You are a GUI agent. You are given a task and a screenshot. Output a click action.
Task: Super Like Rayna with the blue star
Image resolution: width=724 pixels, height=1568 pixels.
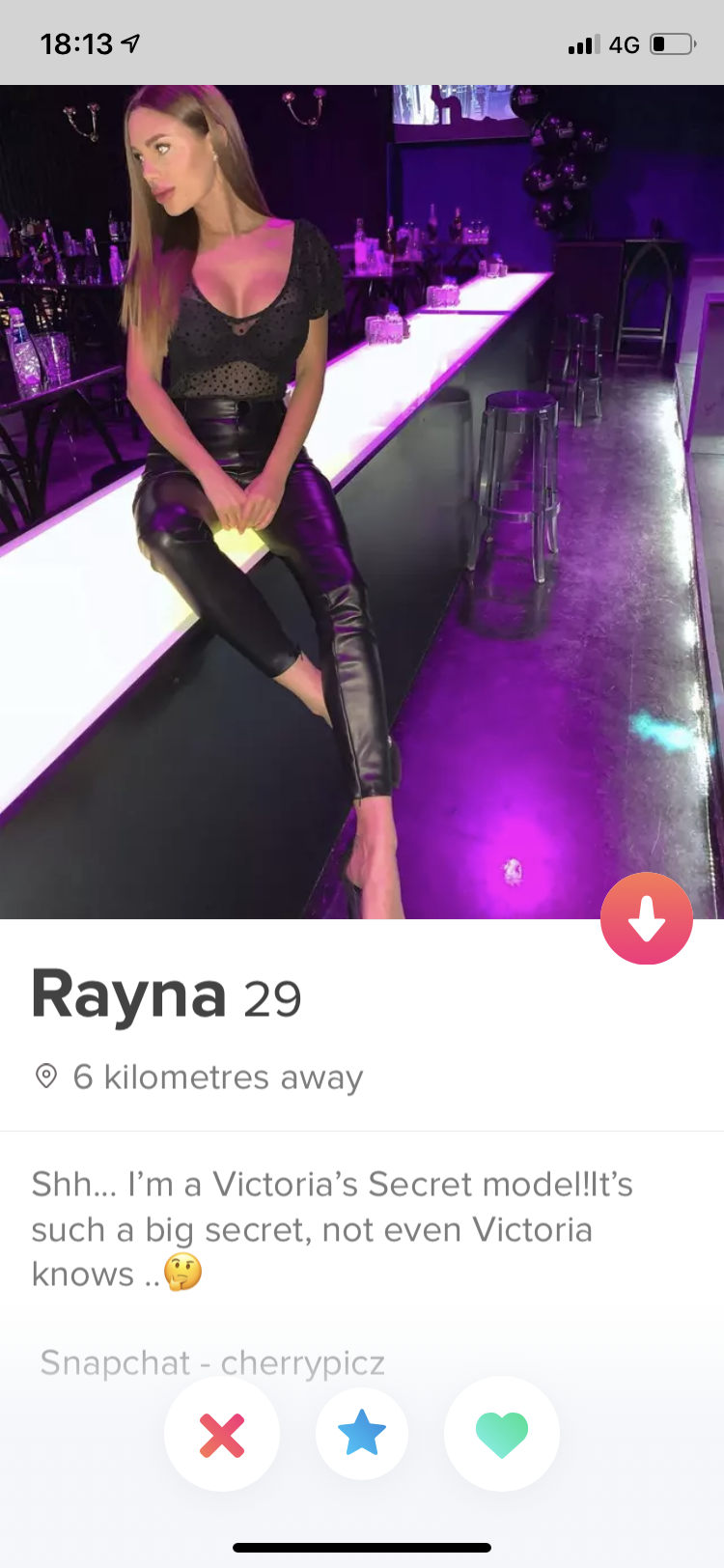[x=362, y=1434]
